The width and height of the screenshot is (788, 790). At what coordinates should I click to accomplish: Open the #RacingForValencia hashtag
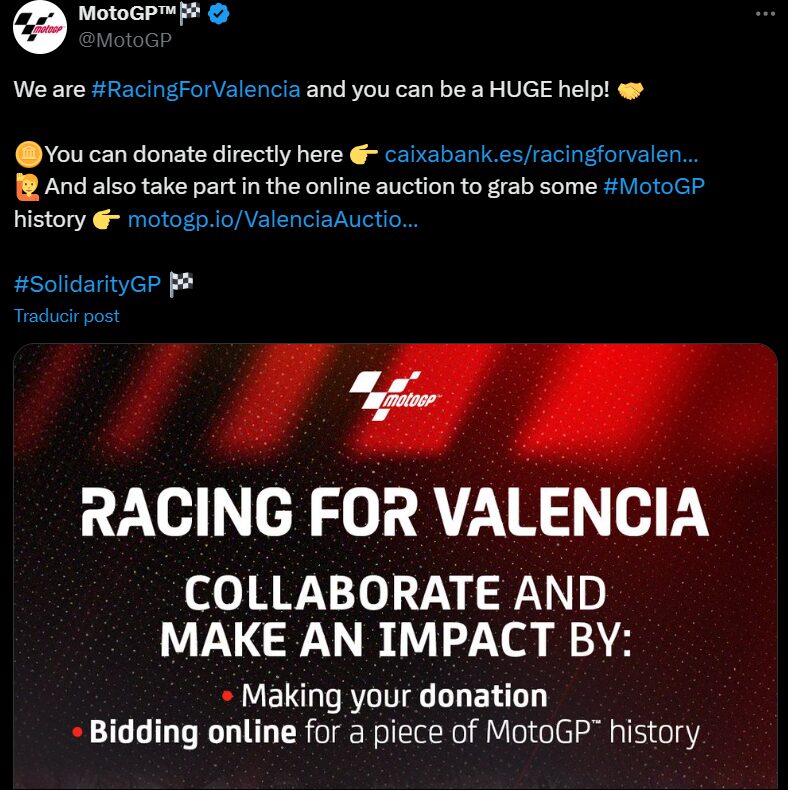coord(195,88)
